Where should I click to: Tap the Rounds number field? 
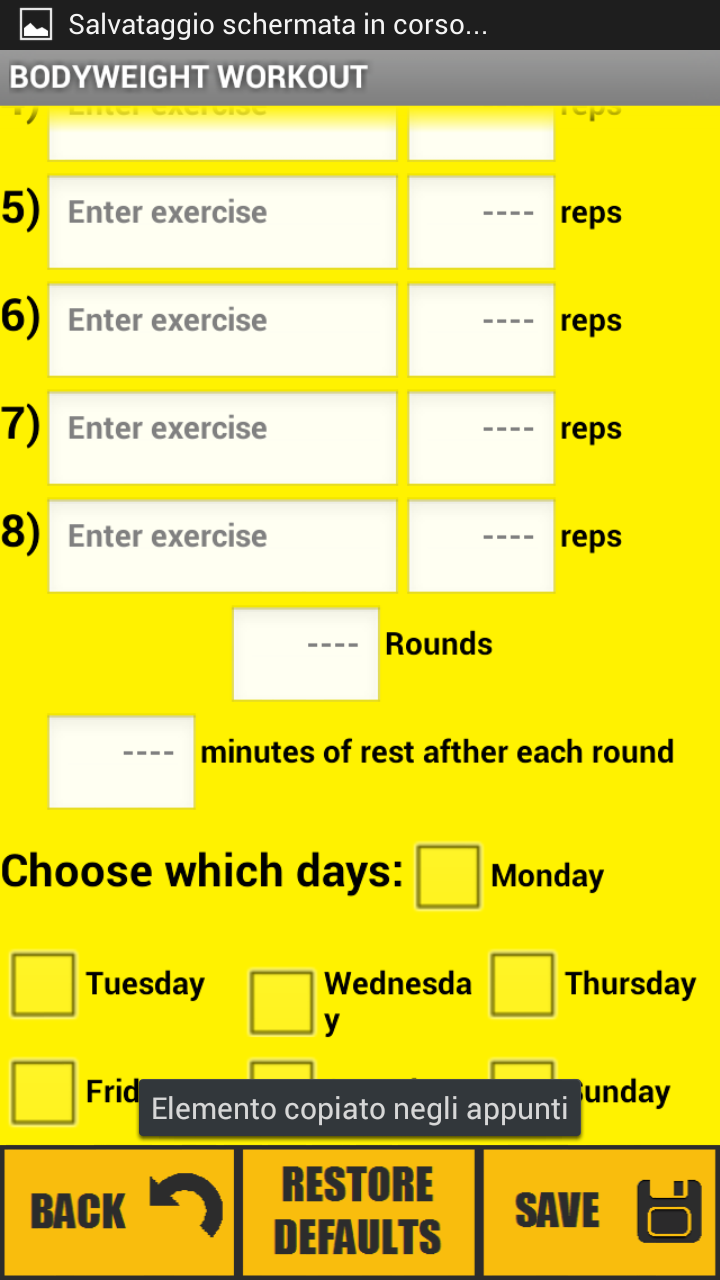tap(305, 654)
